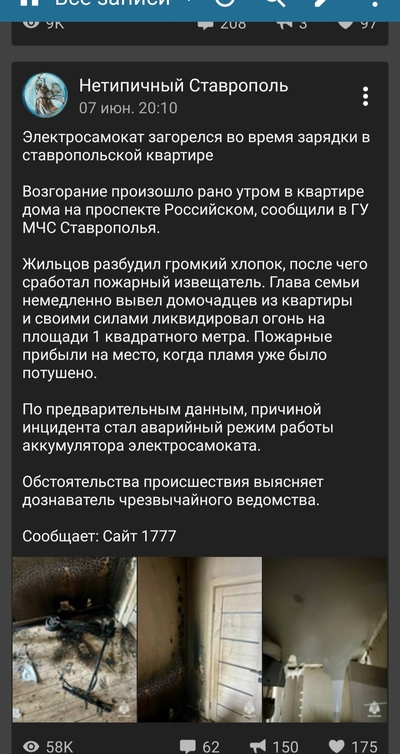Open the comments on the post with 62 comments
This screenshot has height=754, width=400.
(200, 746)
